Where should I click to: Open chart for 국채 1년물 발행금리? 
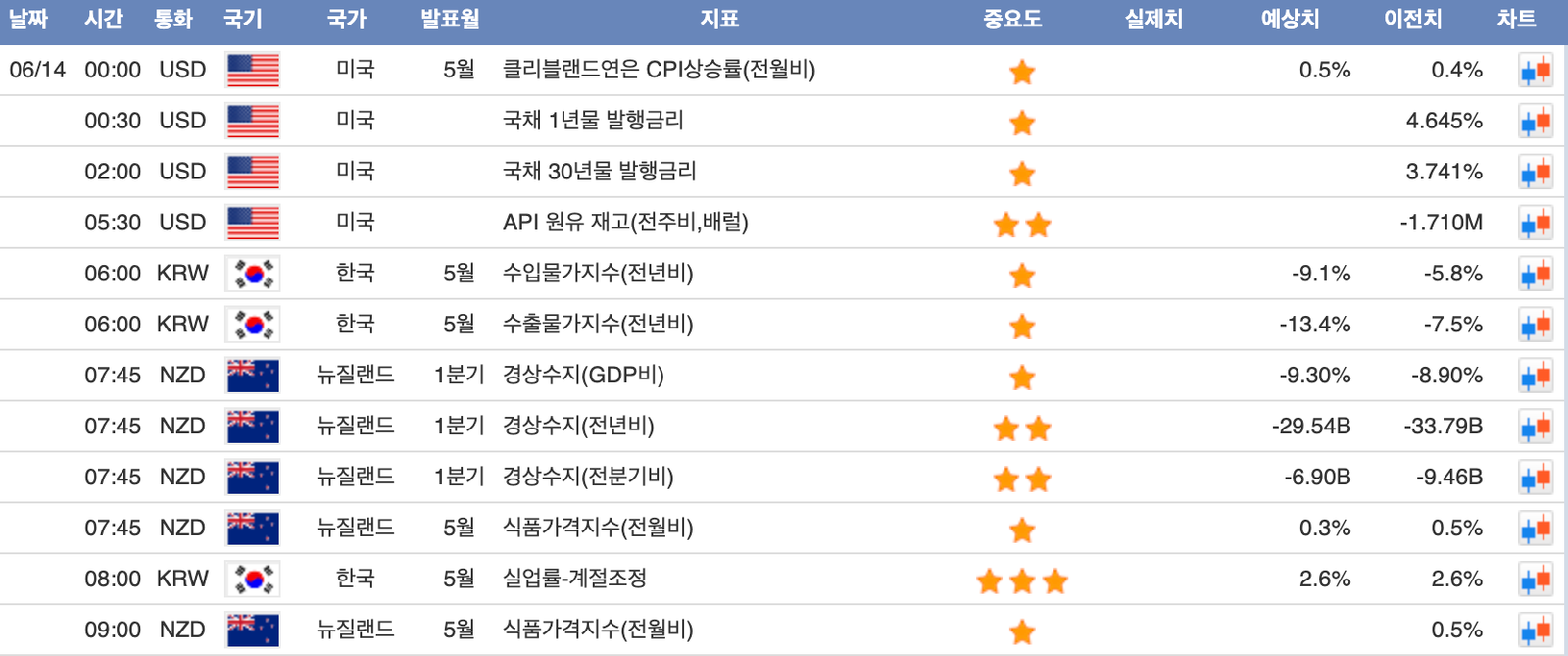click(x=1536, y=122)
